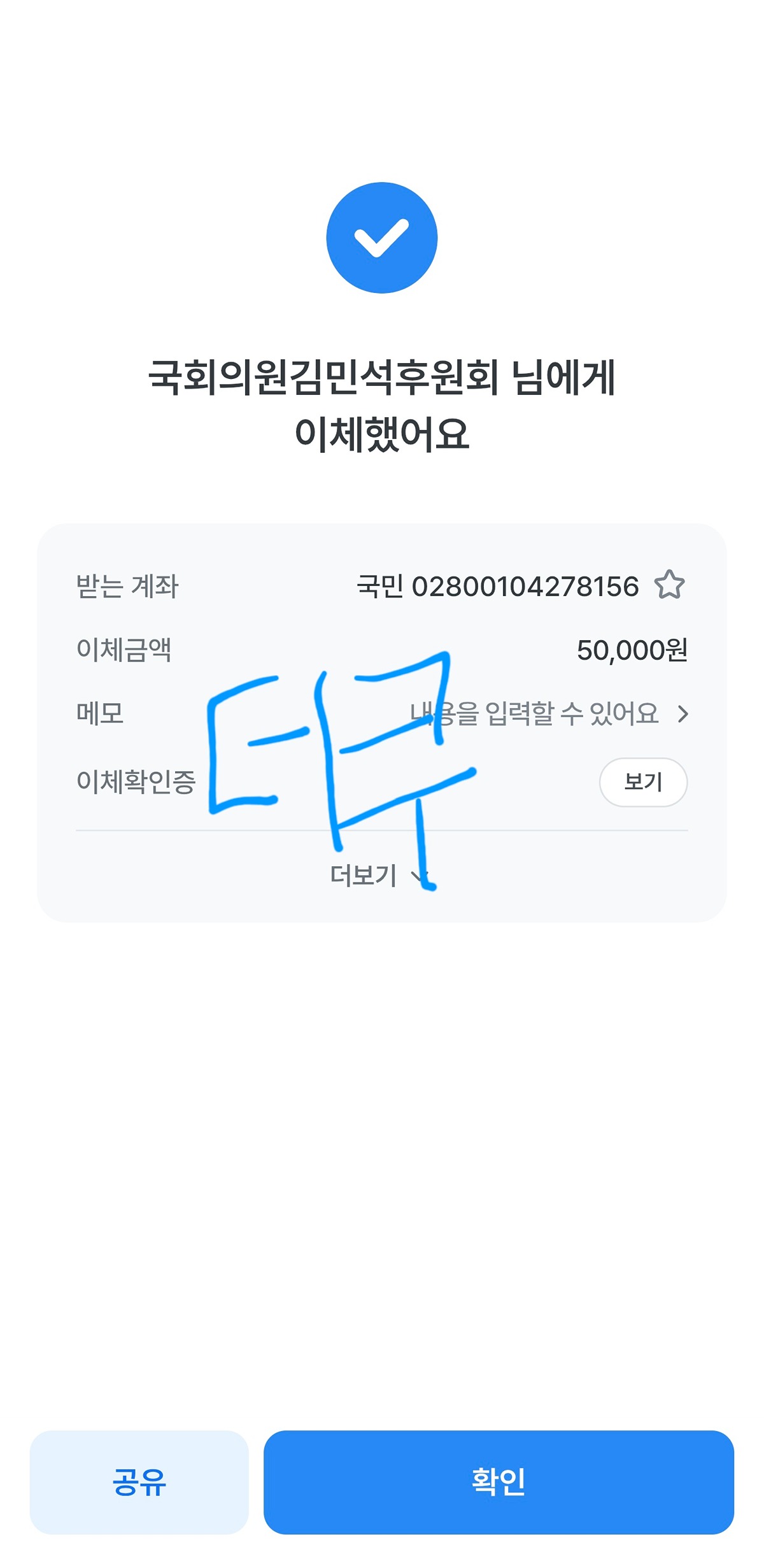764x1568 pixels.
Task: Share the transfer result with 공유
Action: (x=139, y=1482)
